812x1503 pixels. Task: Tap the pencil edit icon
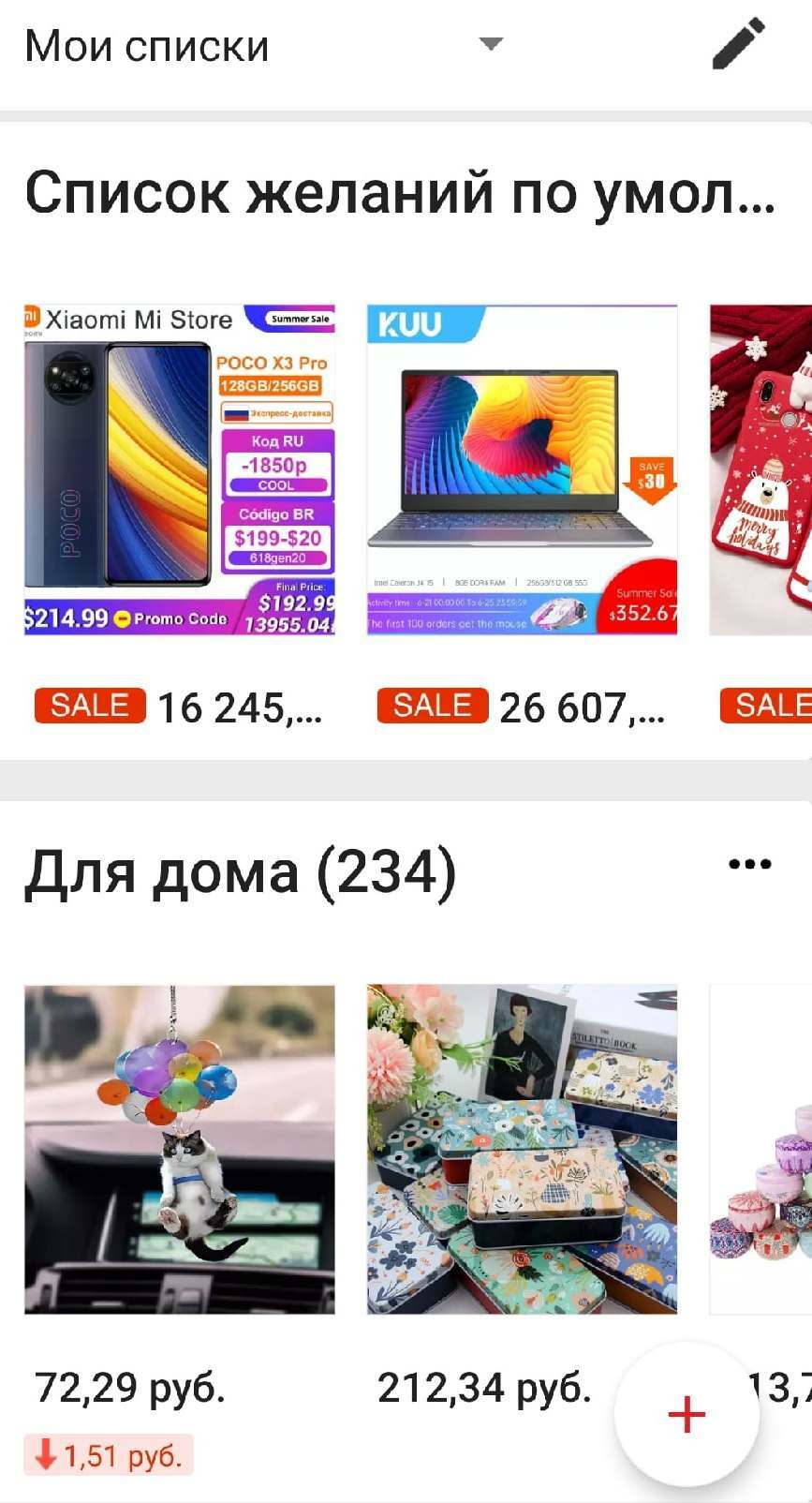click(738, 44)
